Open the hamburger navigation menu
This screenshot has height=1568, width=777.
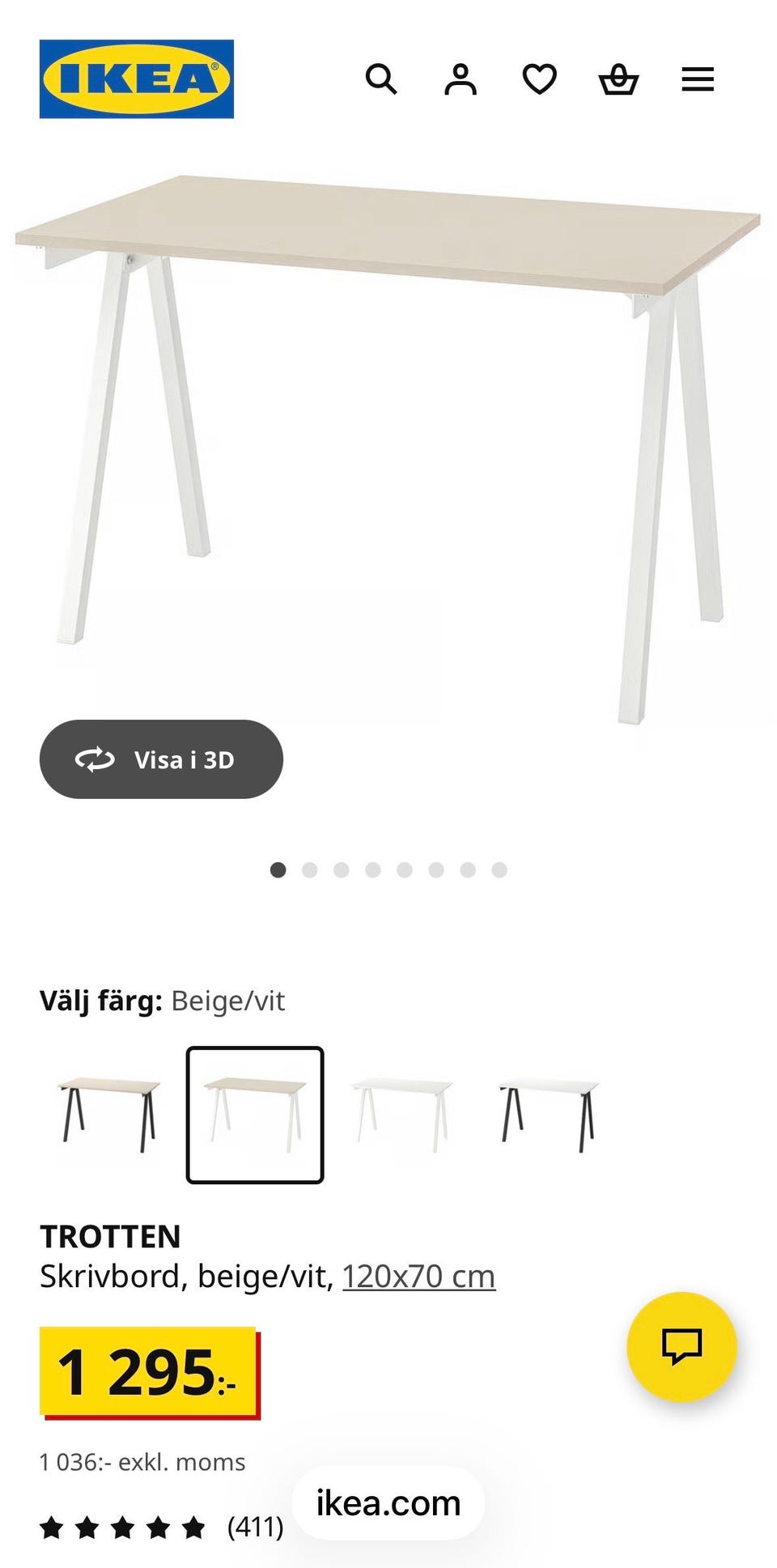click(698, 79)
